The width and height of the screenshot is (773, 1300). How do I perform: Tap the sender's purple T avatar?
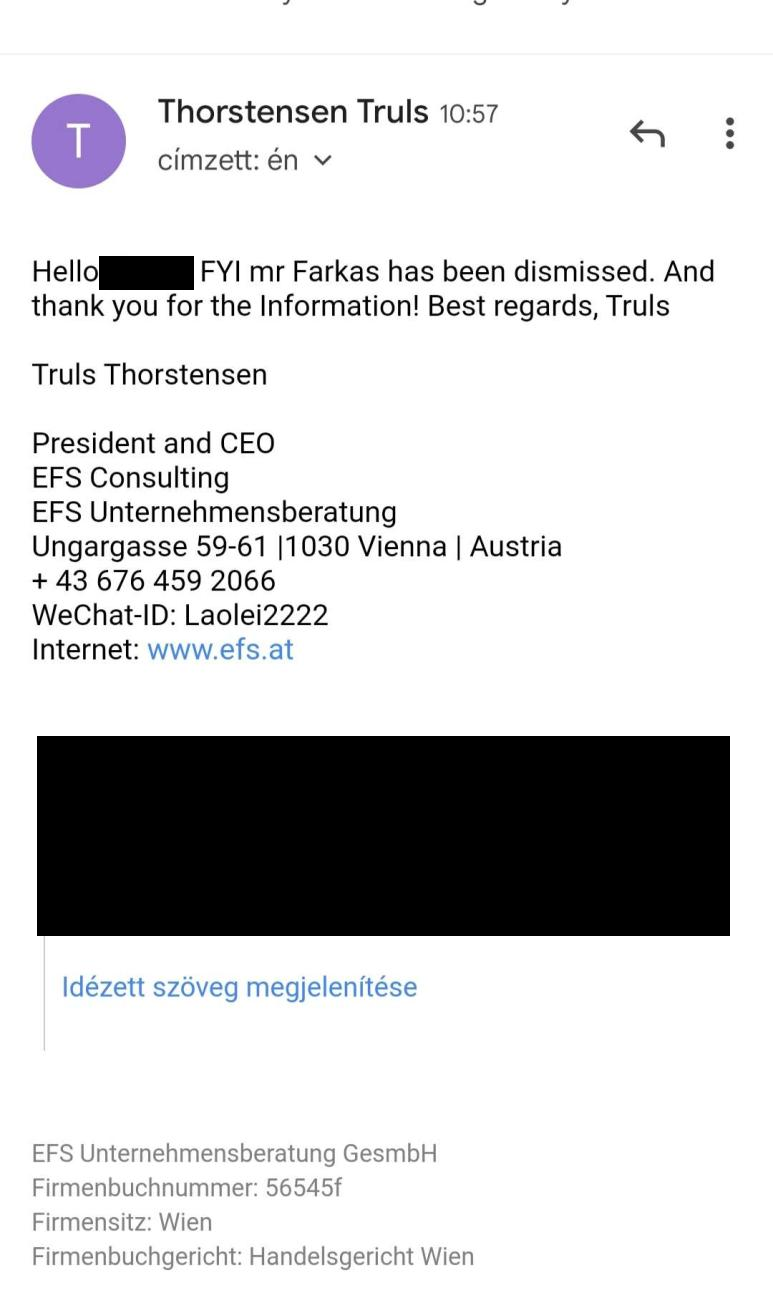(x=79, y=141)
